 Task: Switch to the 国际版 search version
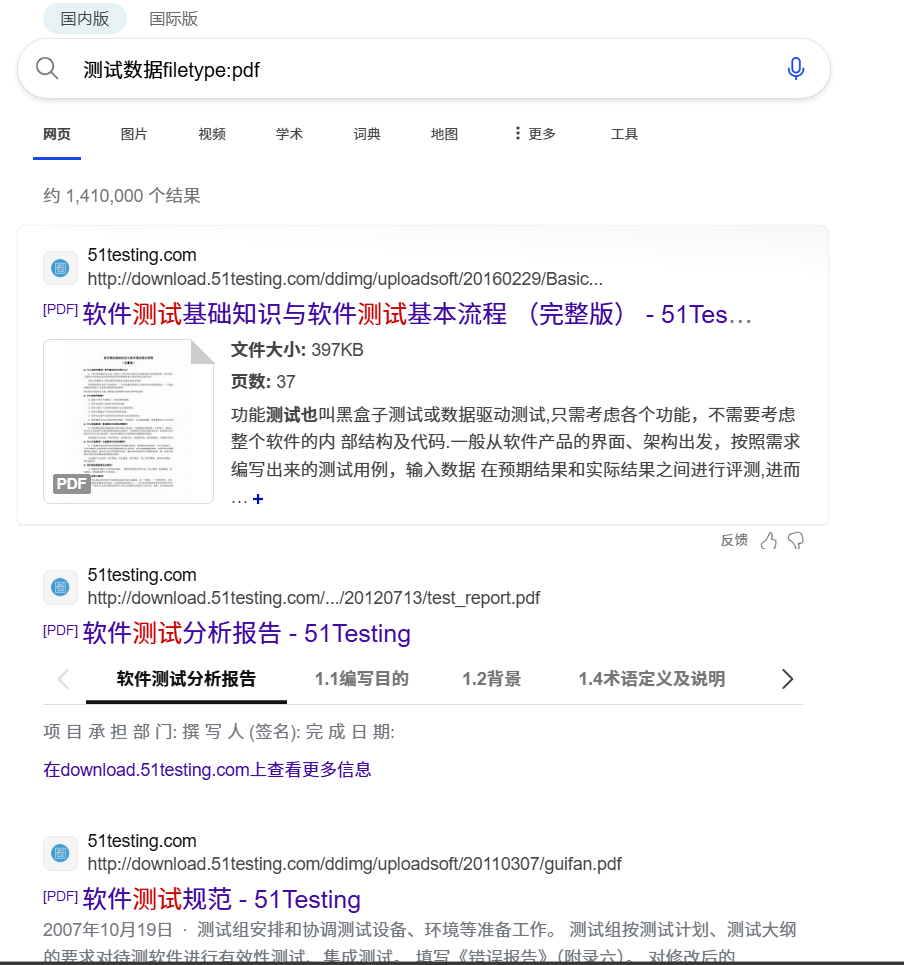174,18
